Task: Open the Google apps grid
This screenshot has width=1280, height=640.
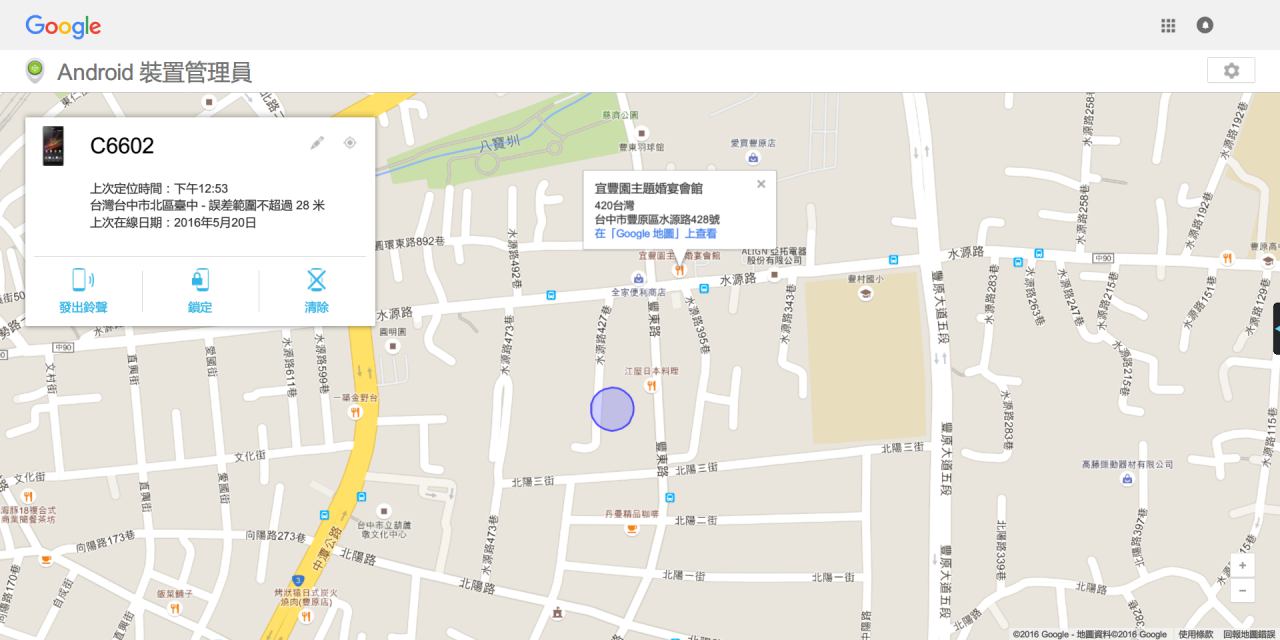Action: pos(1168,25)
